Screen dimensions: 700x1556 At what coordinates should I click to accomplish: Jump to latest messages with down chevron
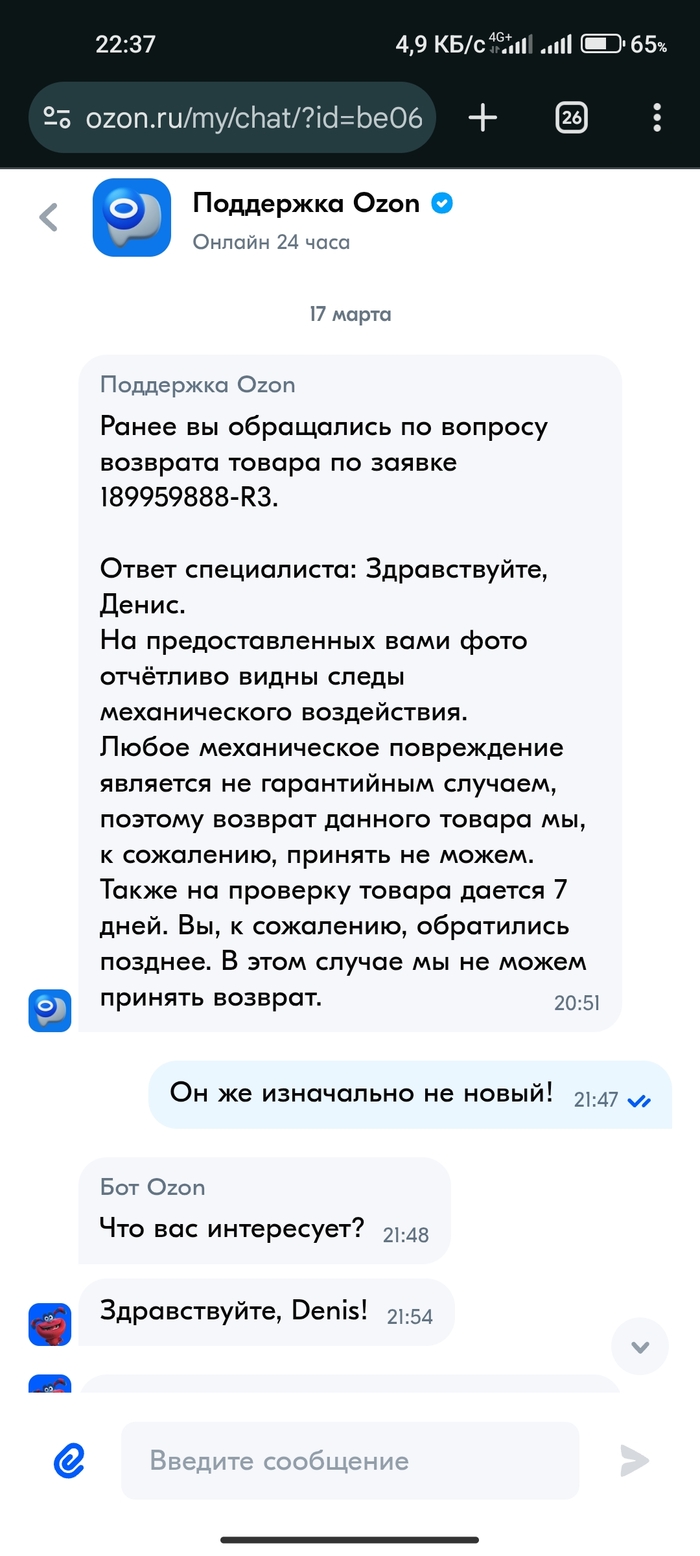pyautogui.click(x=640, y=1346)
